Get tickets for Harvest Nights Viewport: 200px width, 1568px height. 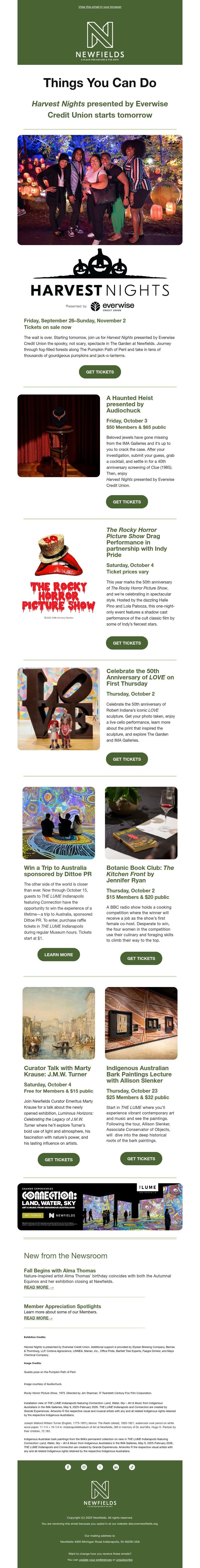click(100, 371)
